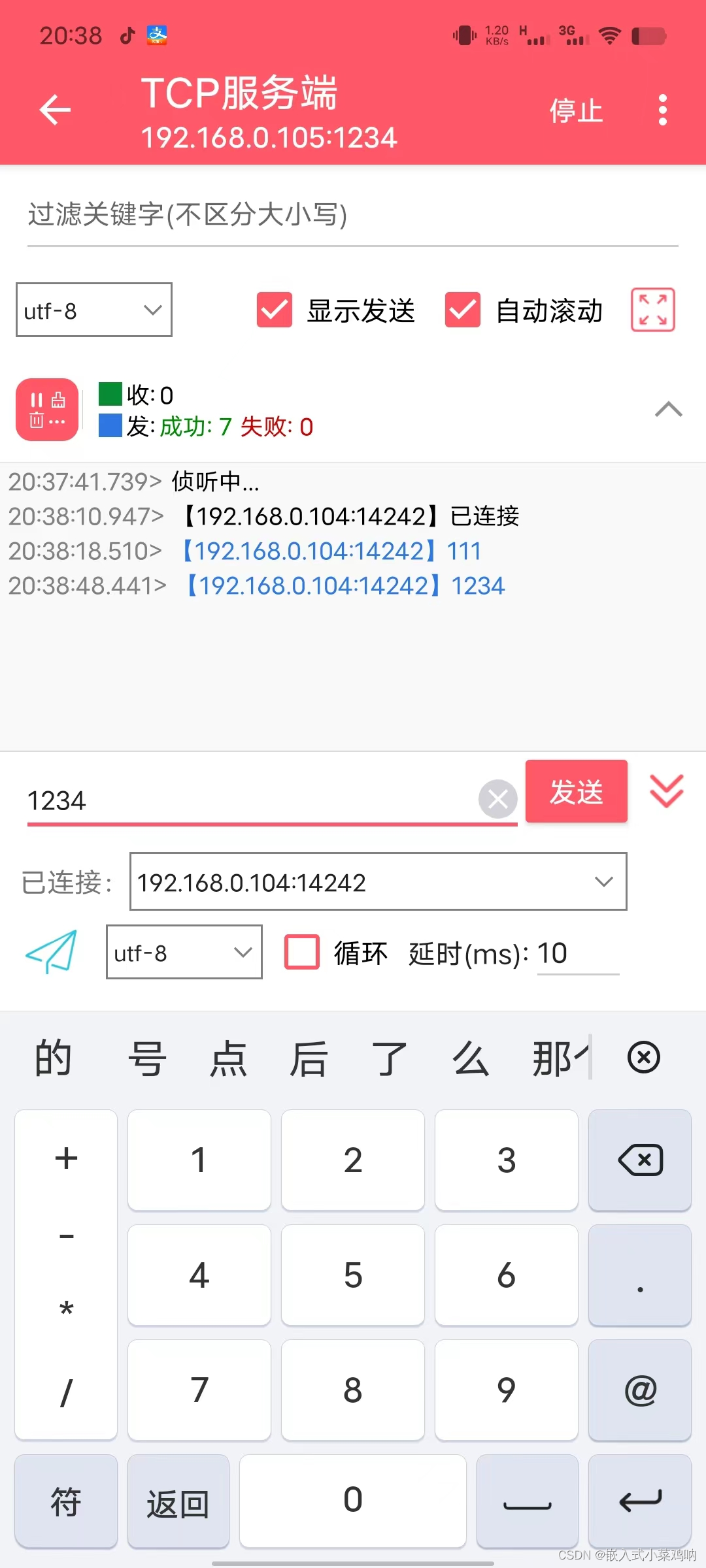Tap 停止 to stop the server

point(575,111)
